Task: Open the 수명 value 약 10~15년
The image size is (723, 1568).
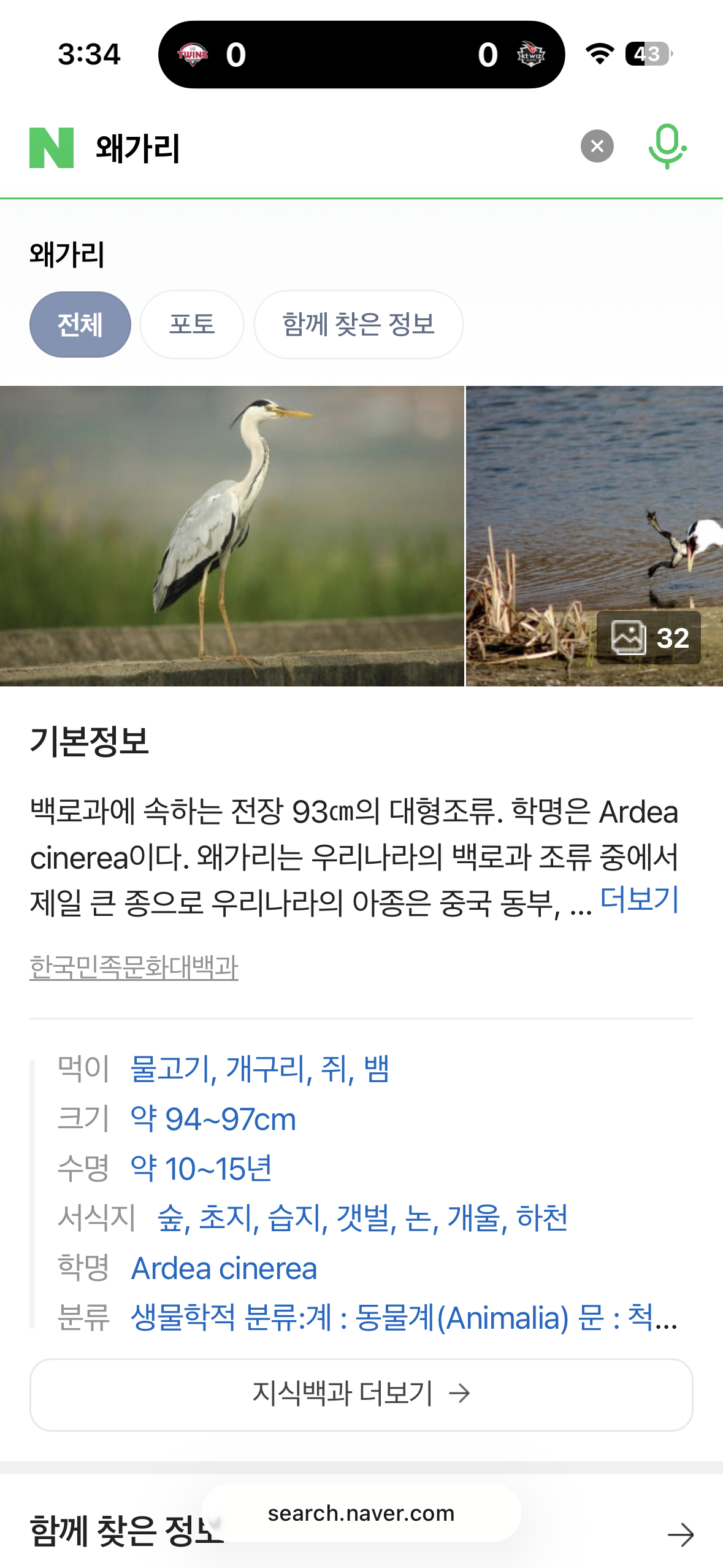Action: [201, 1169]
